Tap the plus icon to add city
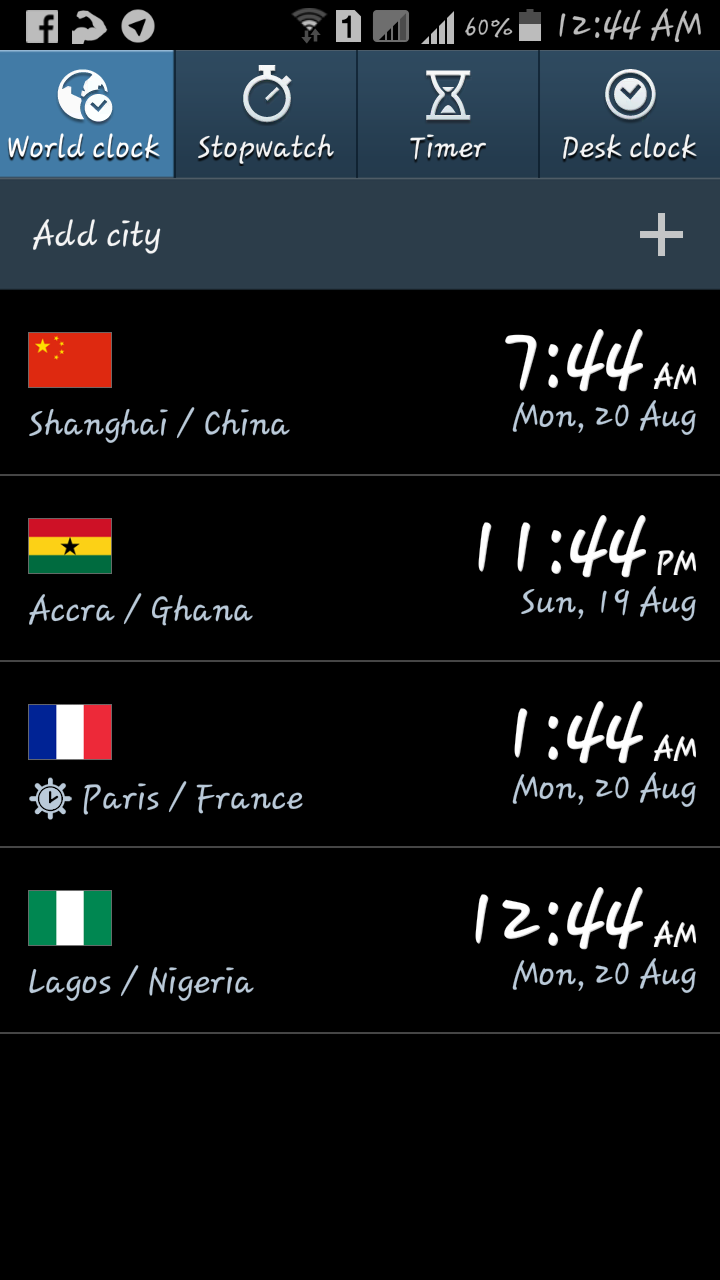The image size is (720, 1280). click(661, 235)
